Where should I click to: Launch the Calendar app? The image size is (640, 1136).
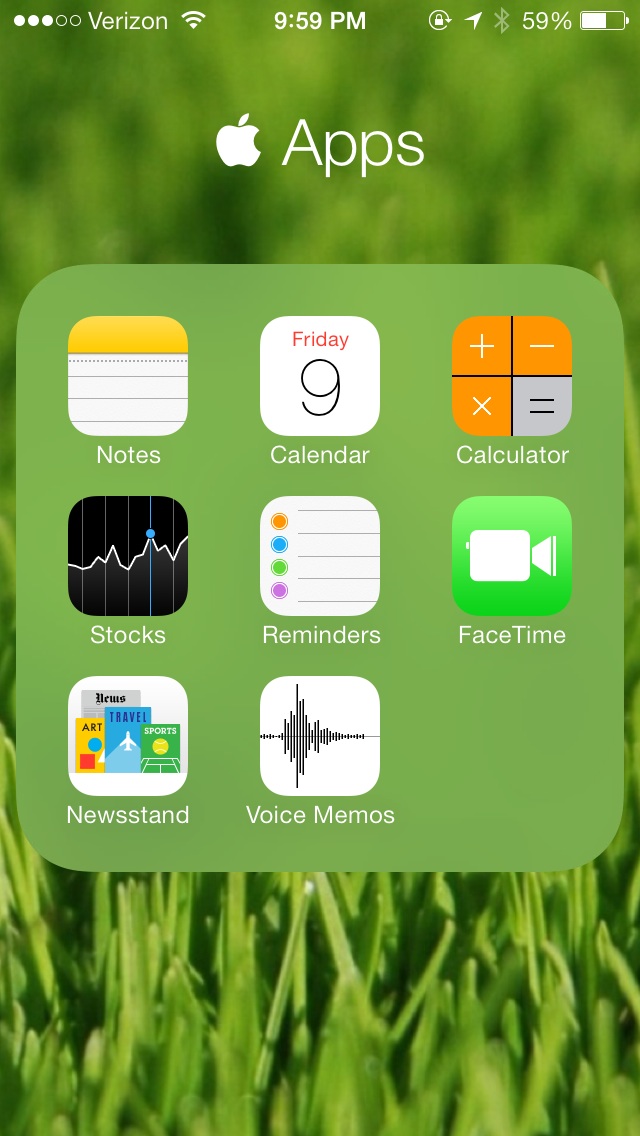[320, 376]
